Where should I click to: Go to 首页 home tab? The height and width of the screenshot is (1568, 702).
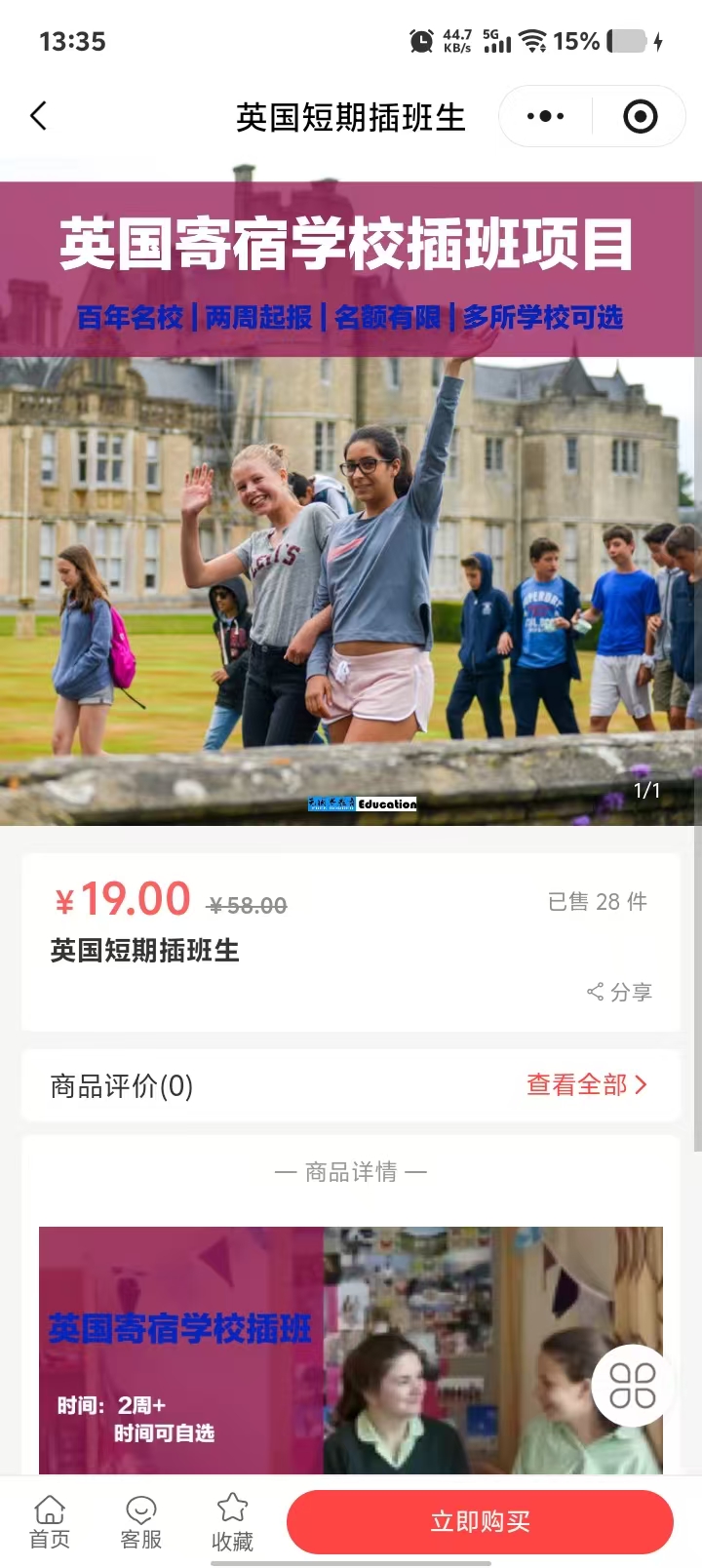(x=50, y=1522)
